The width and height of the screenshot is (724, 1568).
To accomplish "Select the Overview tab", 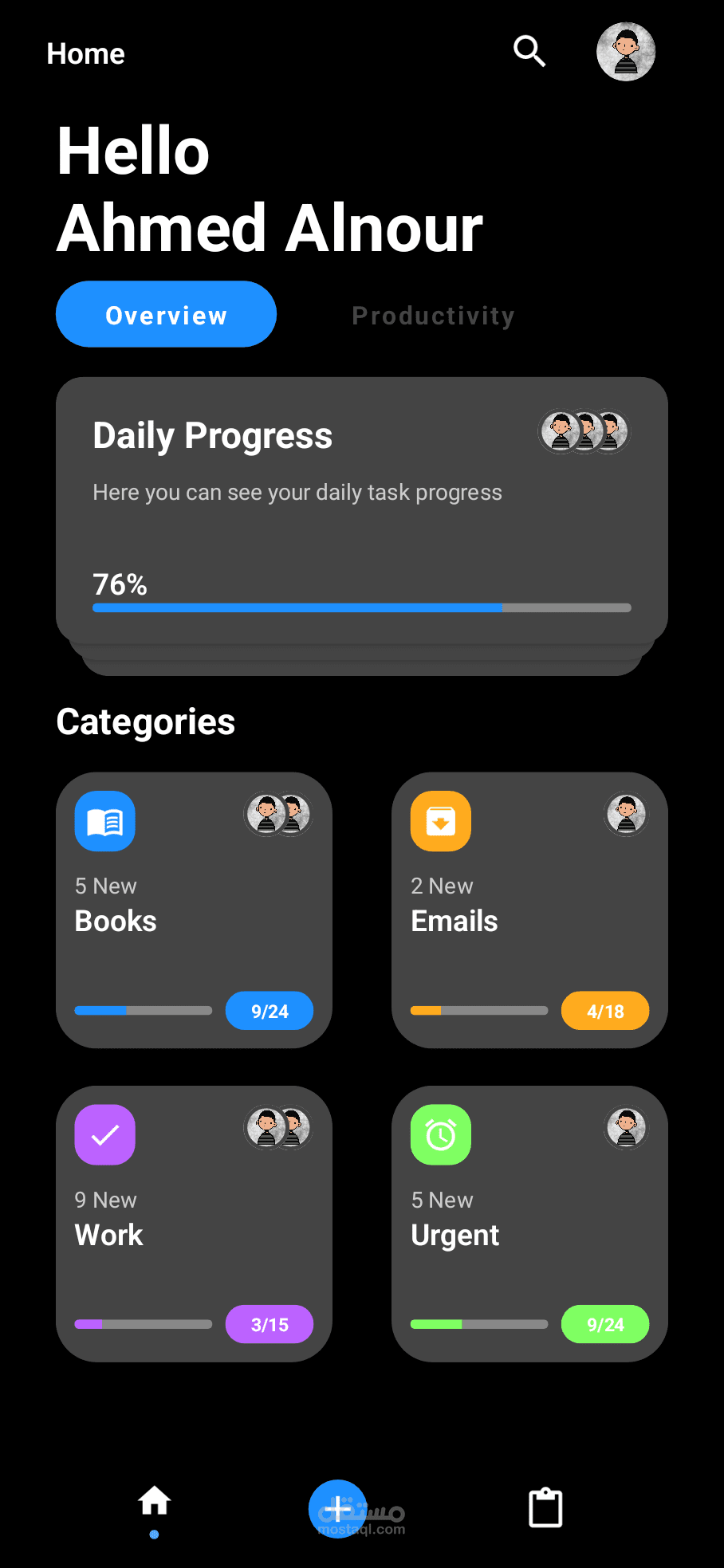I will click(166, 314).
